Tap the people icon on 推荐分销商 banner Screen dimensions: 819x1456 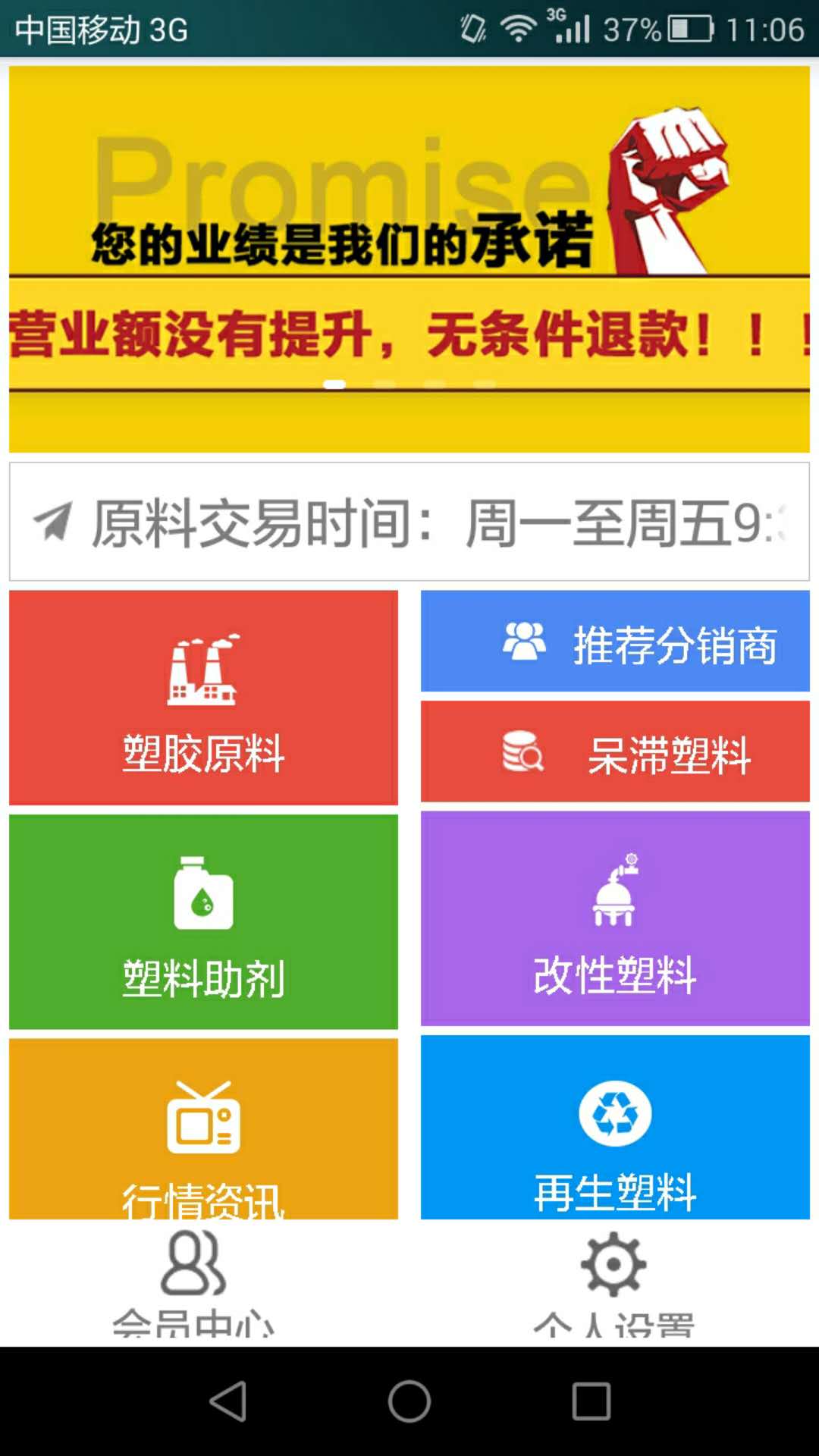[523, 639]
